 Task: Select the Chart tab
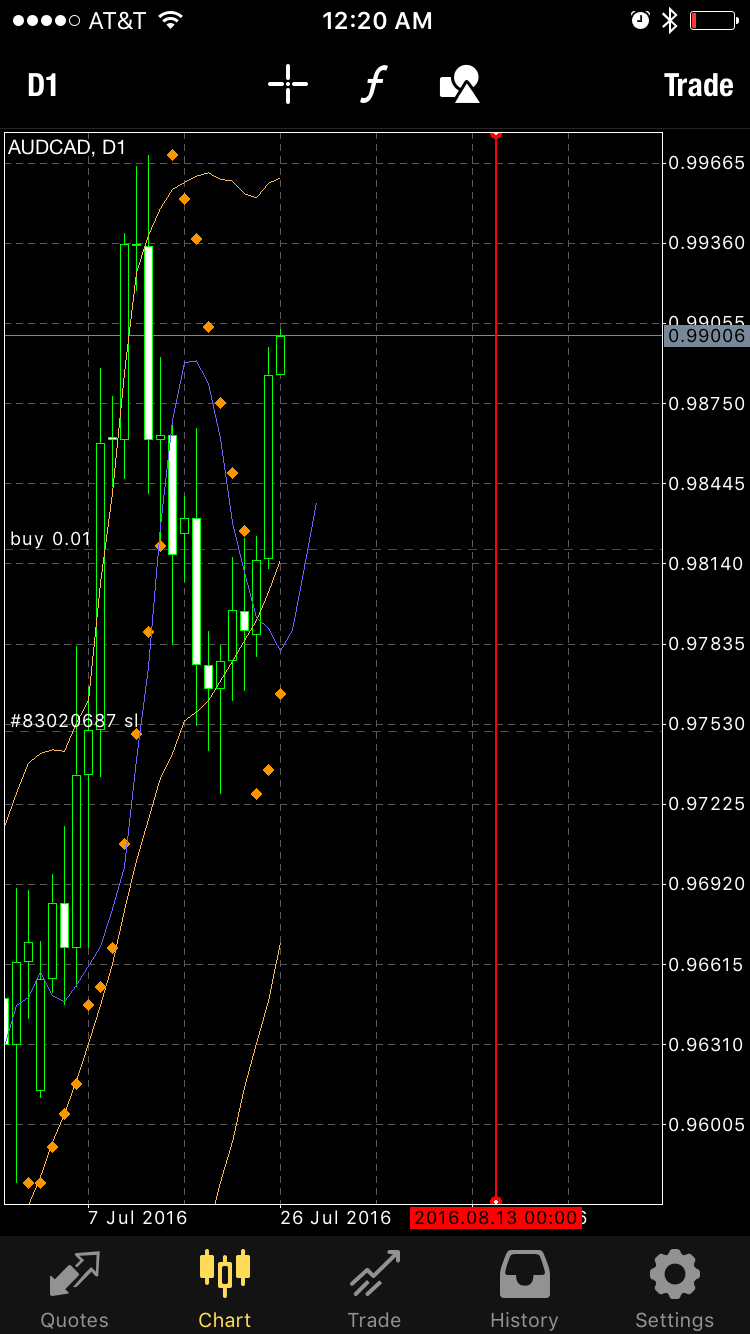coord(225,1287)
